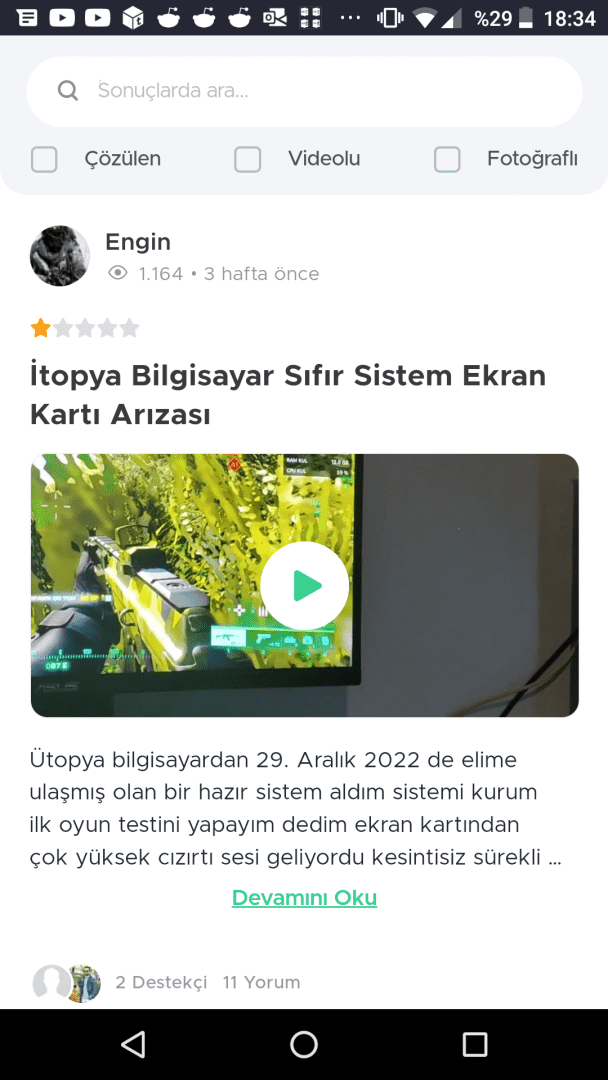
Task: Play the complaint video
Action: click(x=304, y=586)
